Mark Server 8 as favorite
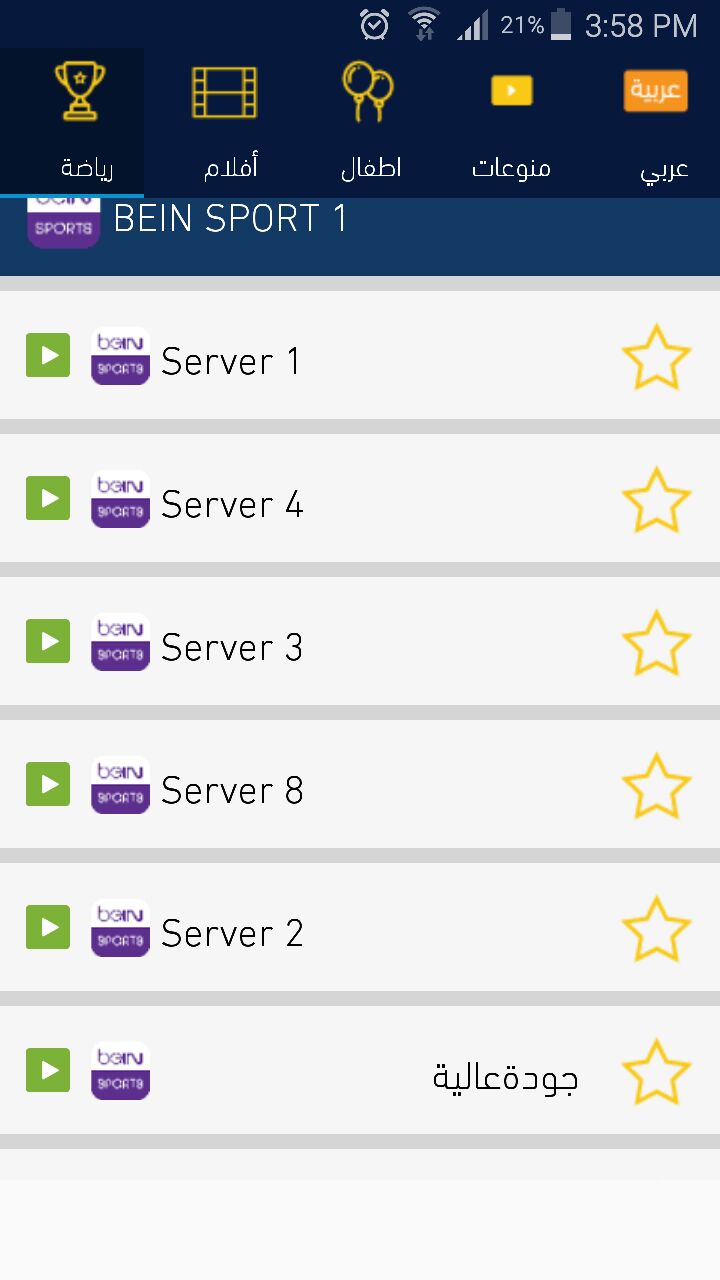 [x=656, y=785]
